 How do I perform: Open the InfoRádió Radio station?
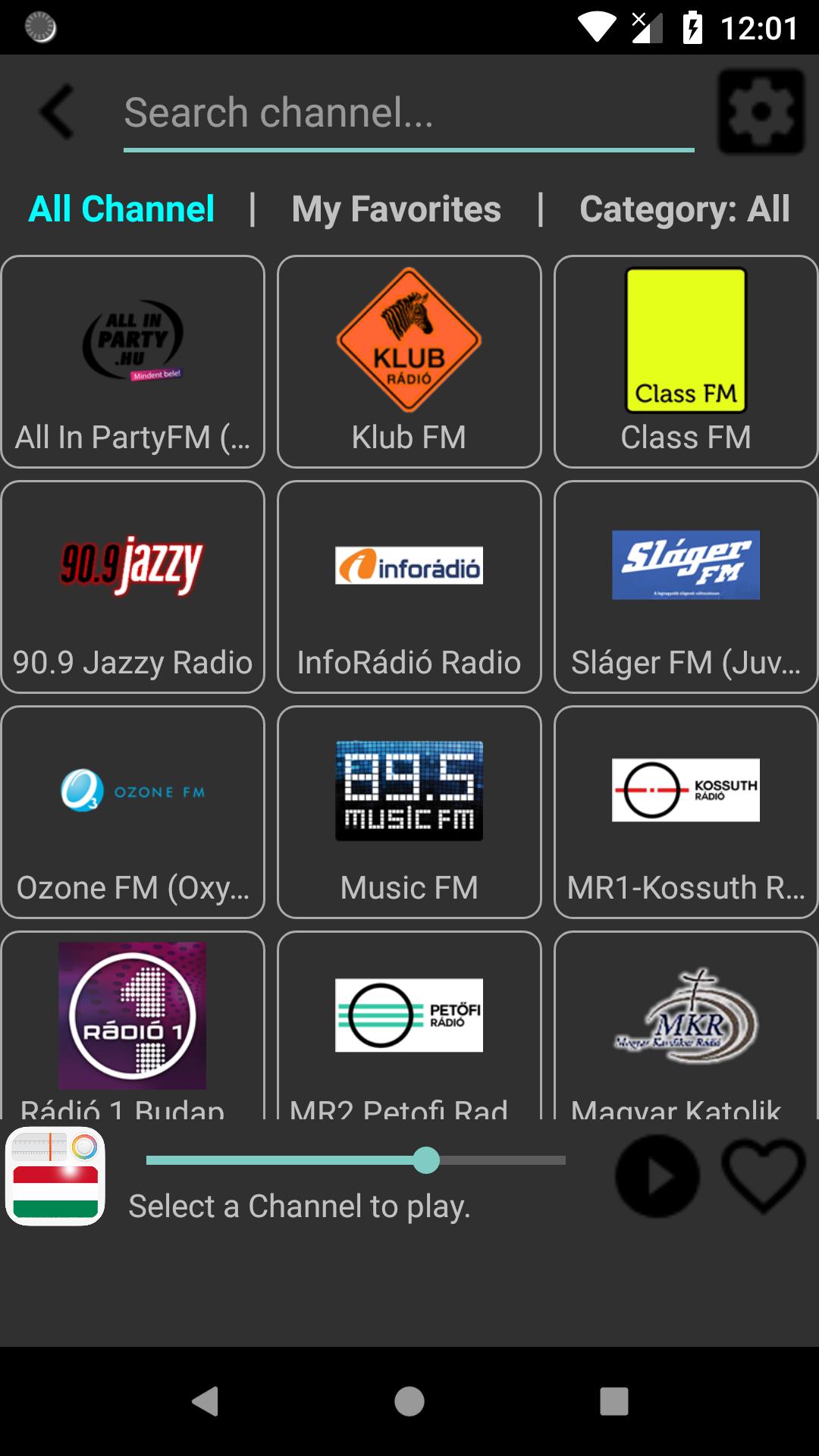(409, 588)
